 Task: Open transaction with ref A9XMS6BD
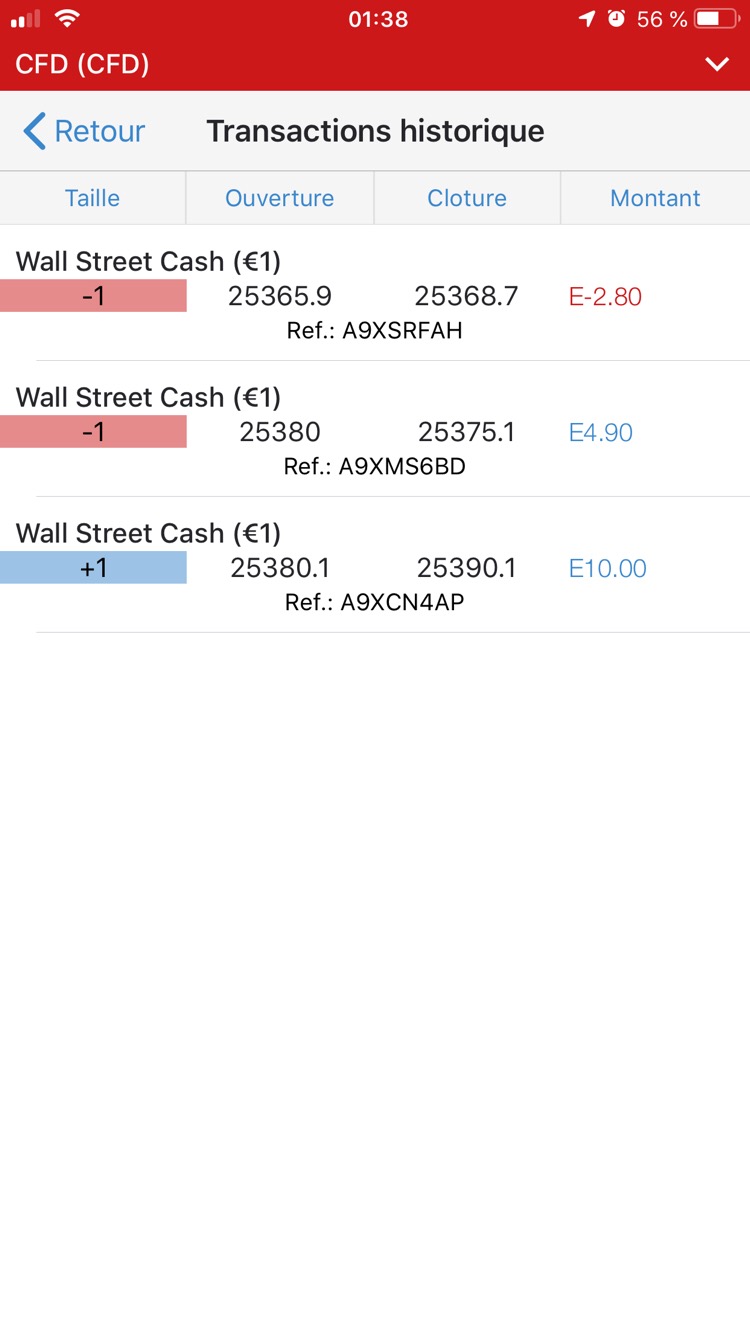(375, 432)
